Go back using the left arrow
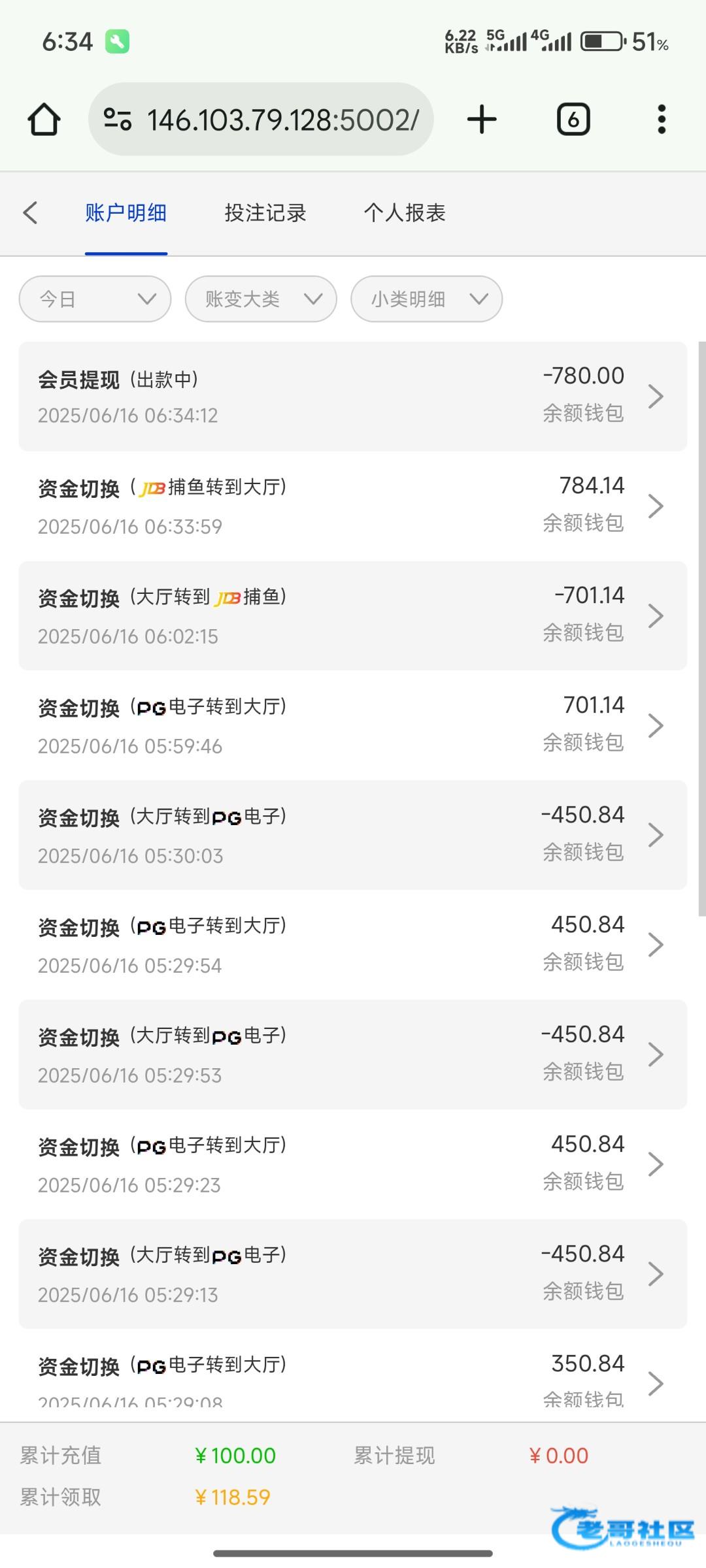The width and height of the screenshot is (706, 1568). pyautogui.click(x=30, y=212)
